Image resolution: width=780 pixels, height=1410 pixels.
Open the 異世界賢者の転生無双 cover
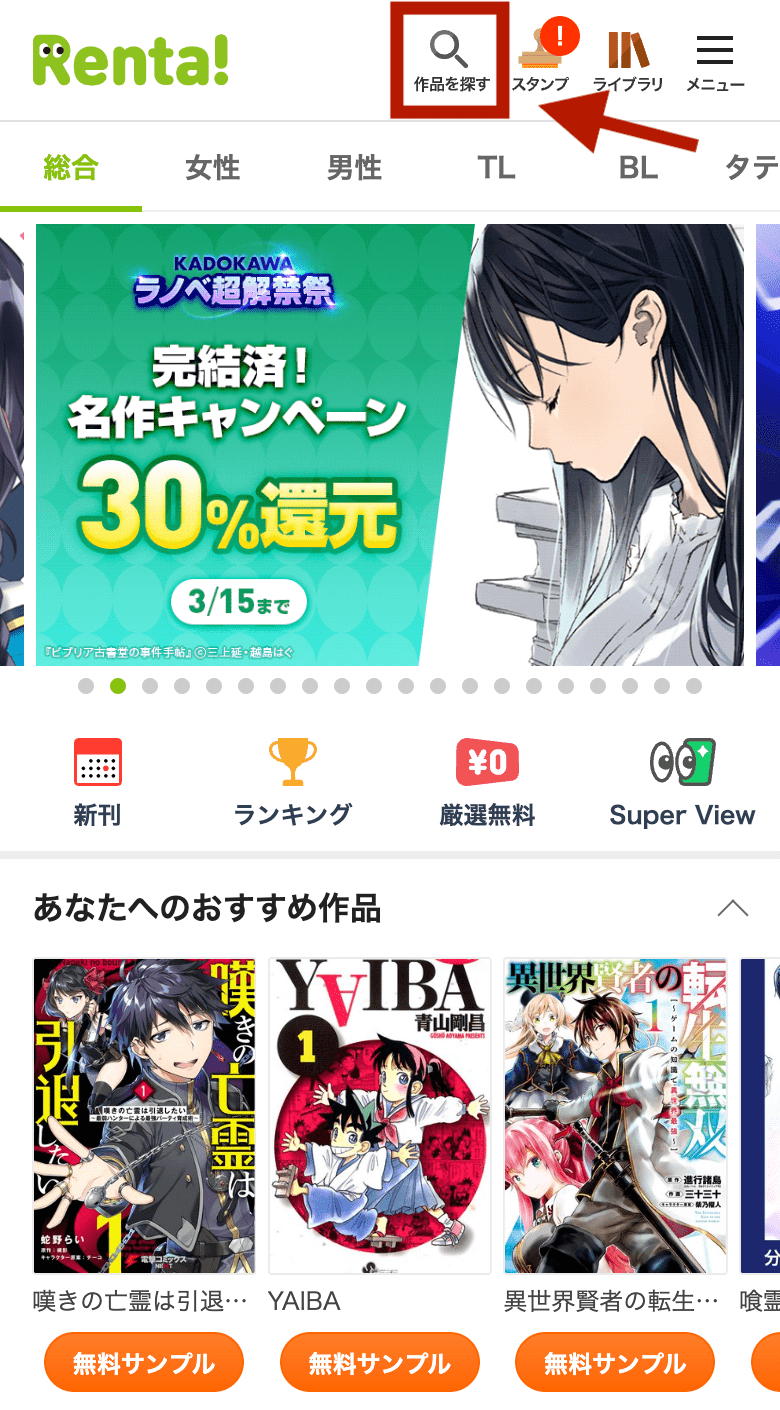615,1115
